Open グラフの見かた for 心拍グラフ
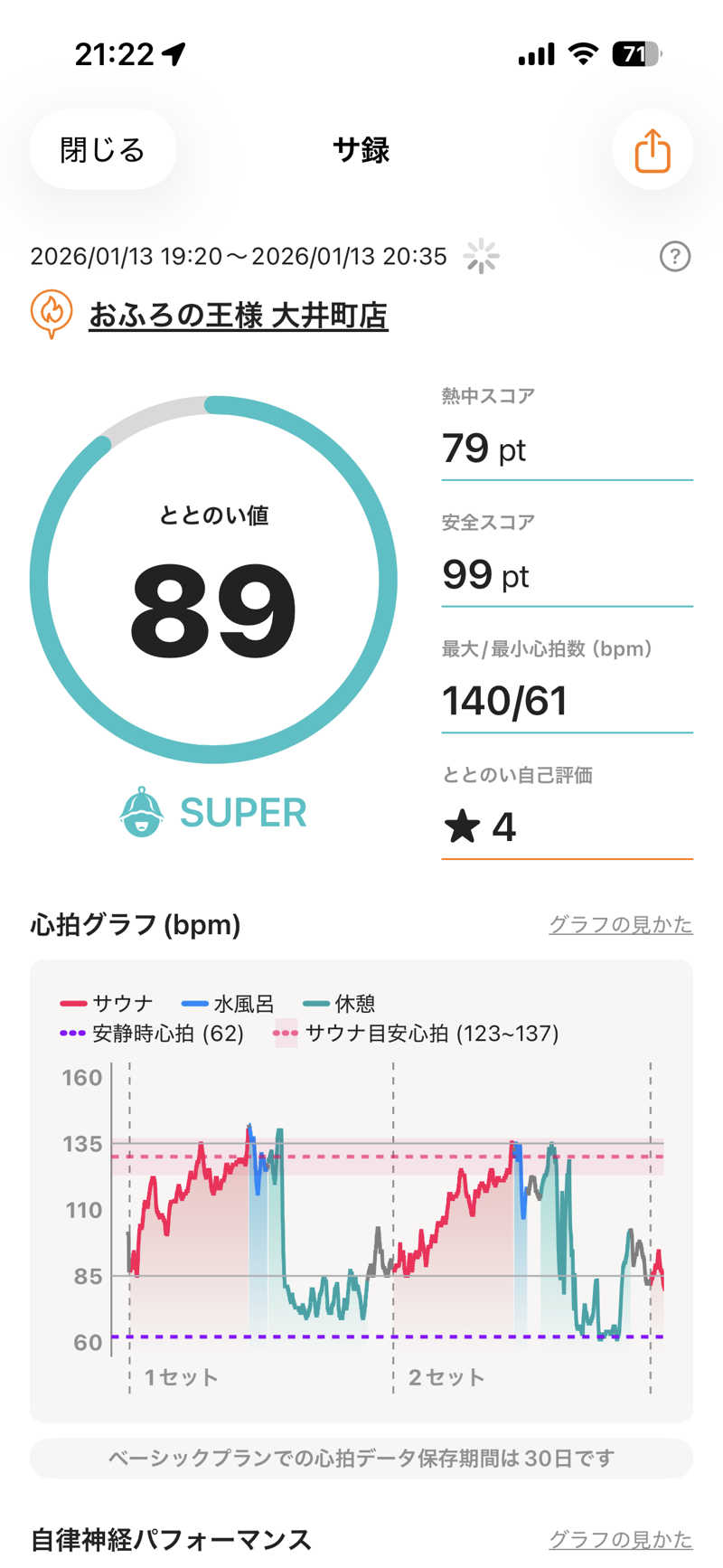 (x=620, y=924)
